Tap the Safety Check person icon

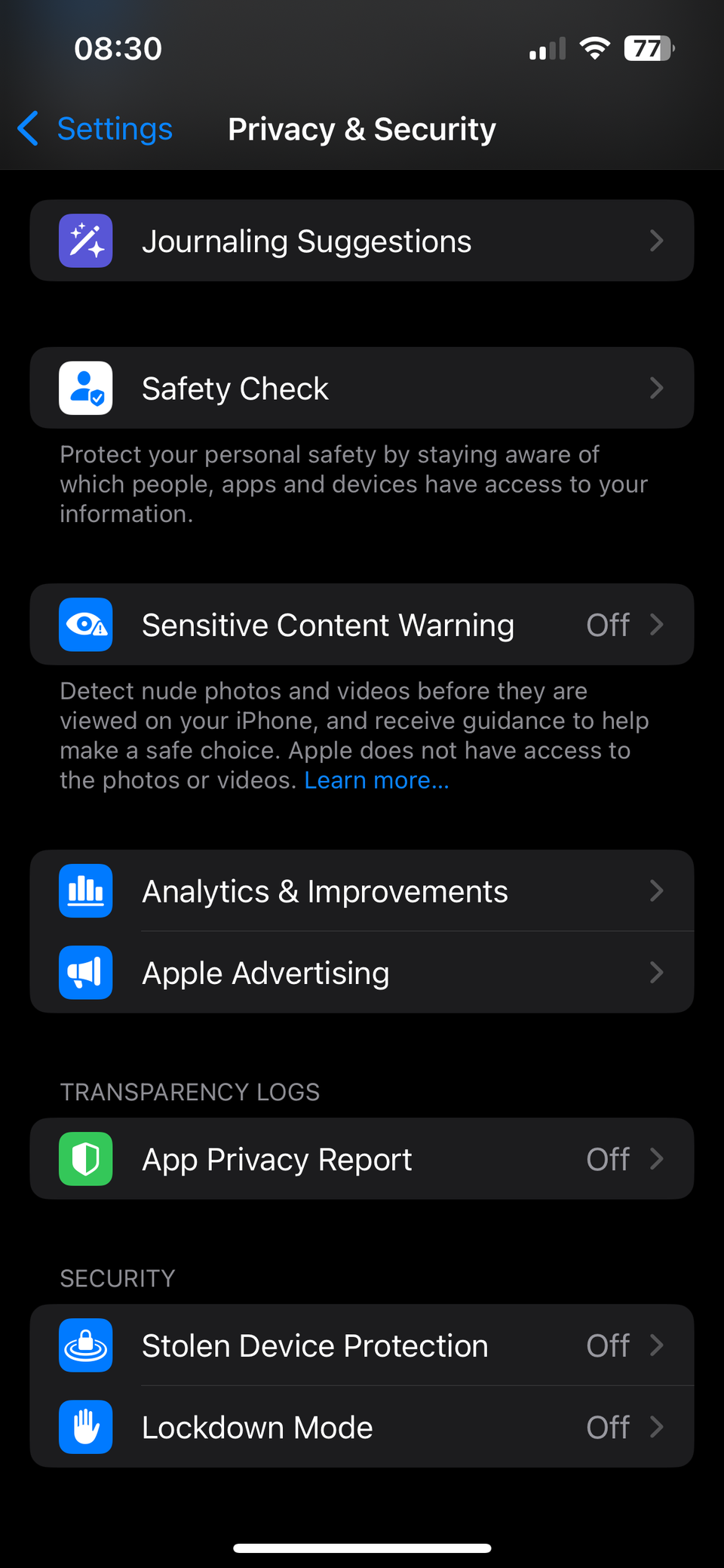85,388
